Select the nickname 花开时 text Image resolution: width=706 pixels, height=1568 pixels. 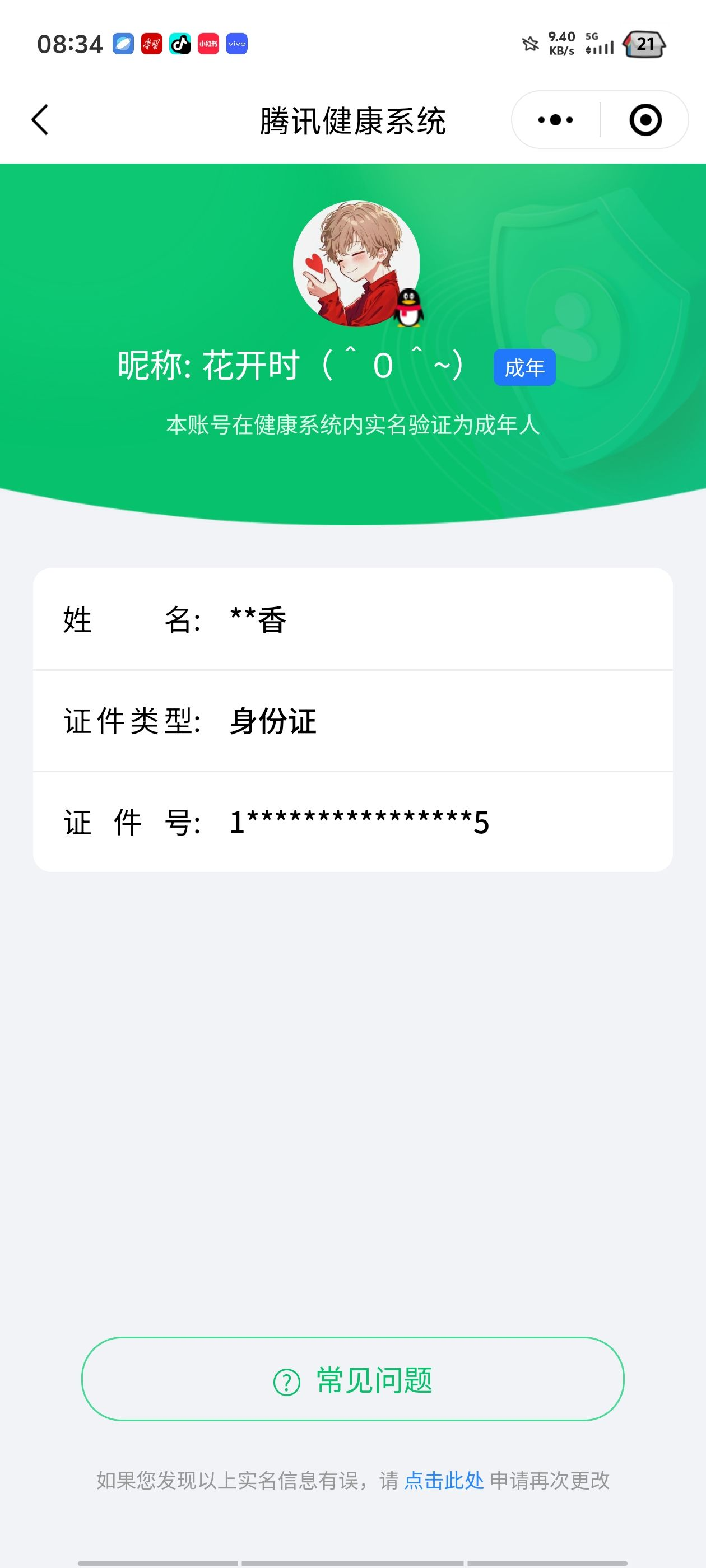250,365
